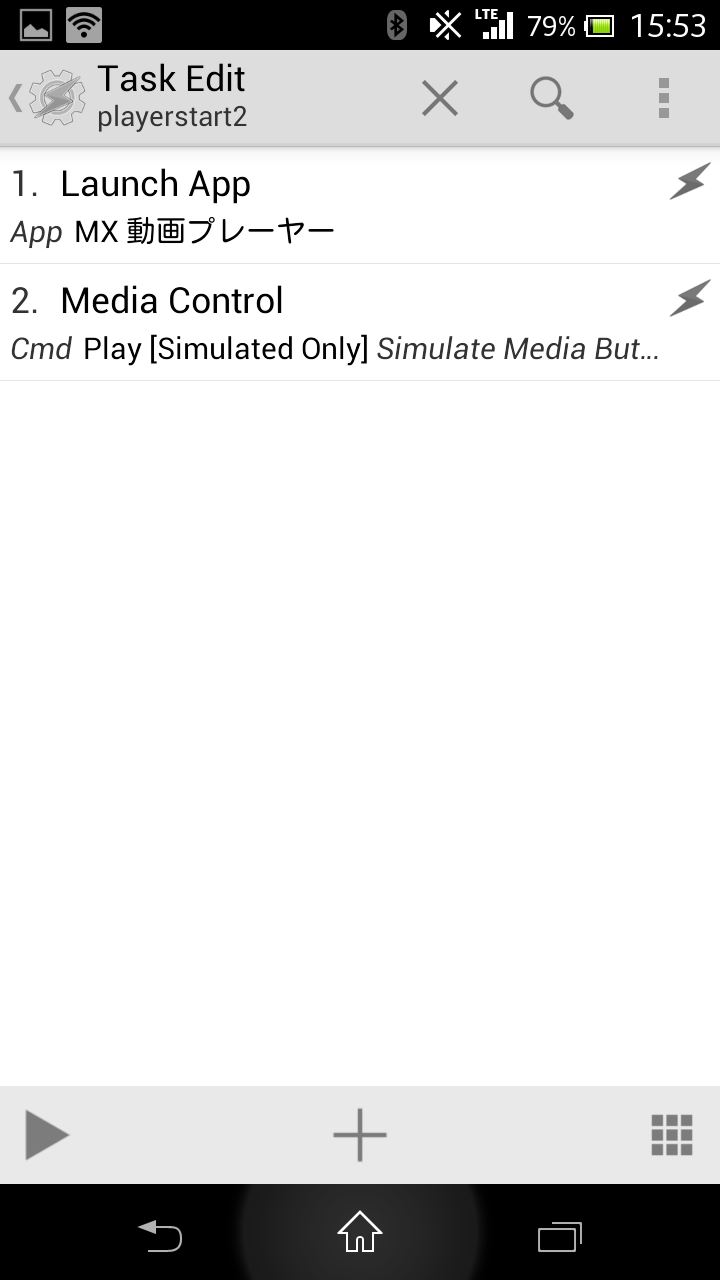Add a new action with the plus button

[x=360, y=1135]
